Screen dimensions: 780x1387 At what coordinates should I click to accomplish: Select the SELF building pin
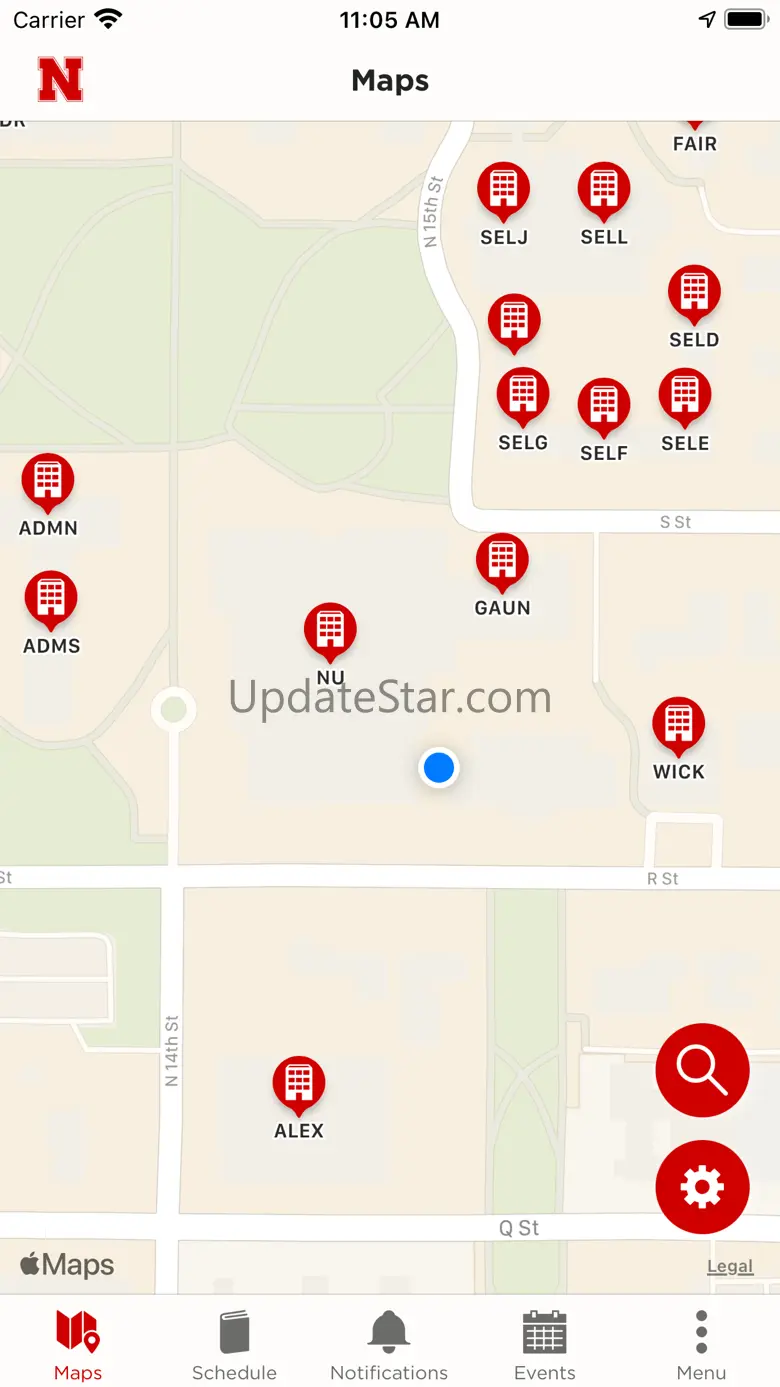pyautogui.click(x=604, y=406)
